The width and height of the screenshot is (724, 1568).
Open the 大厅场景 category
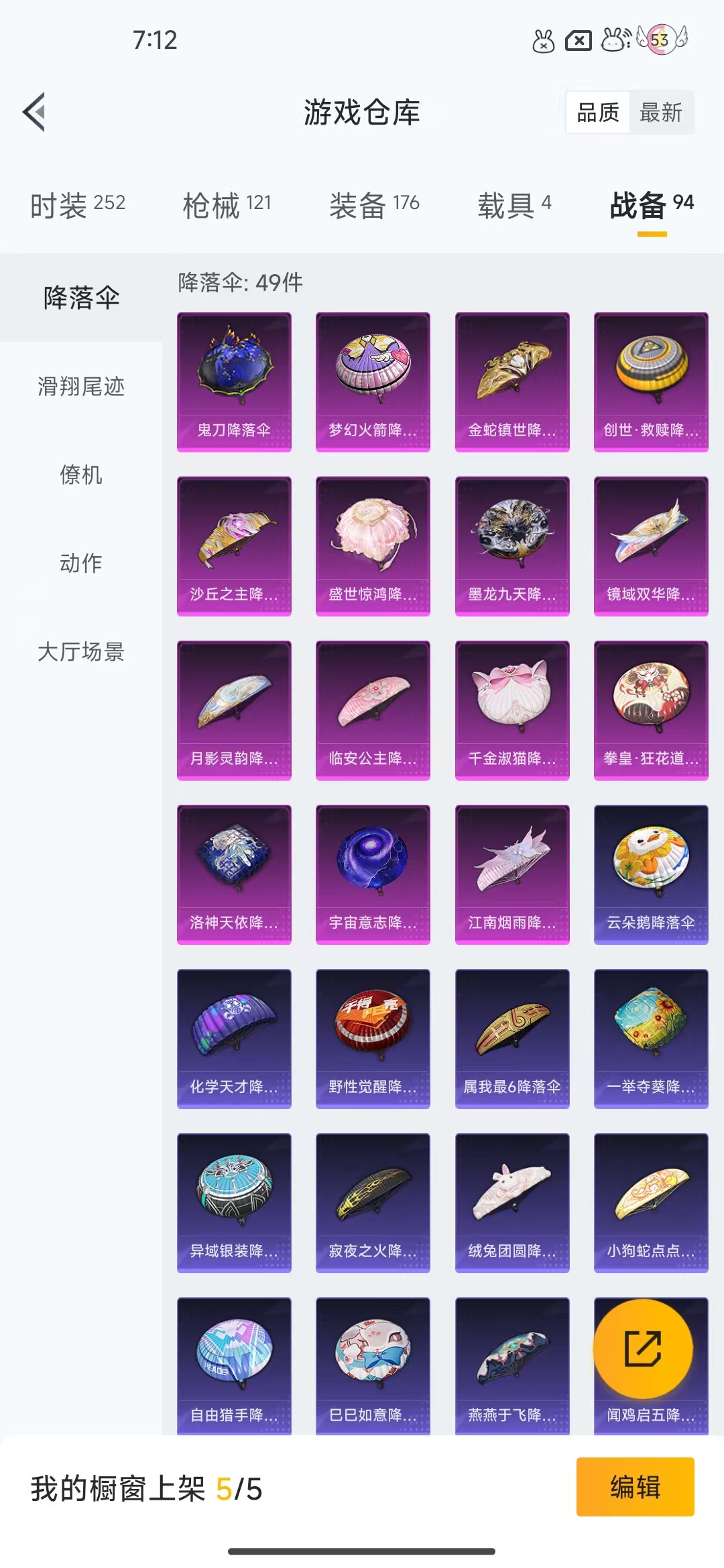[81, 652]
